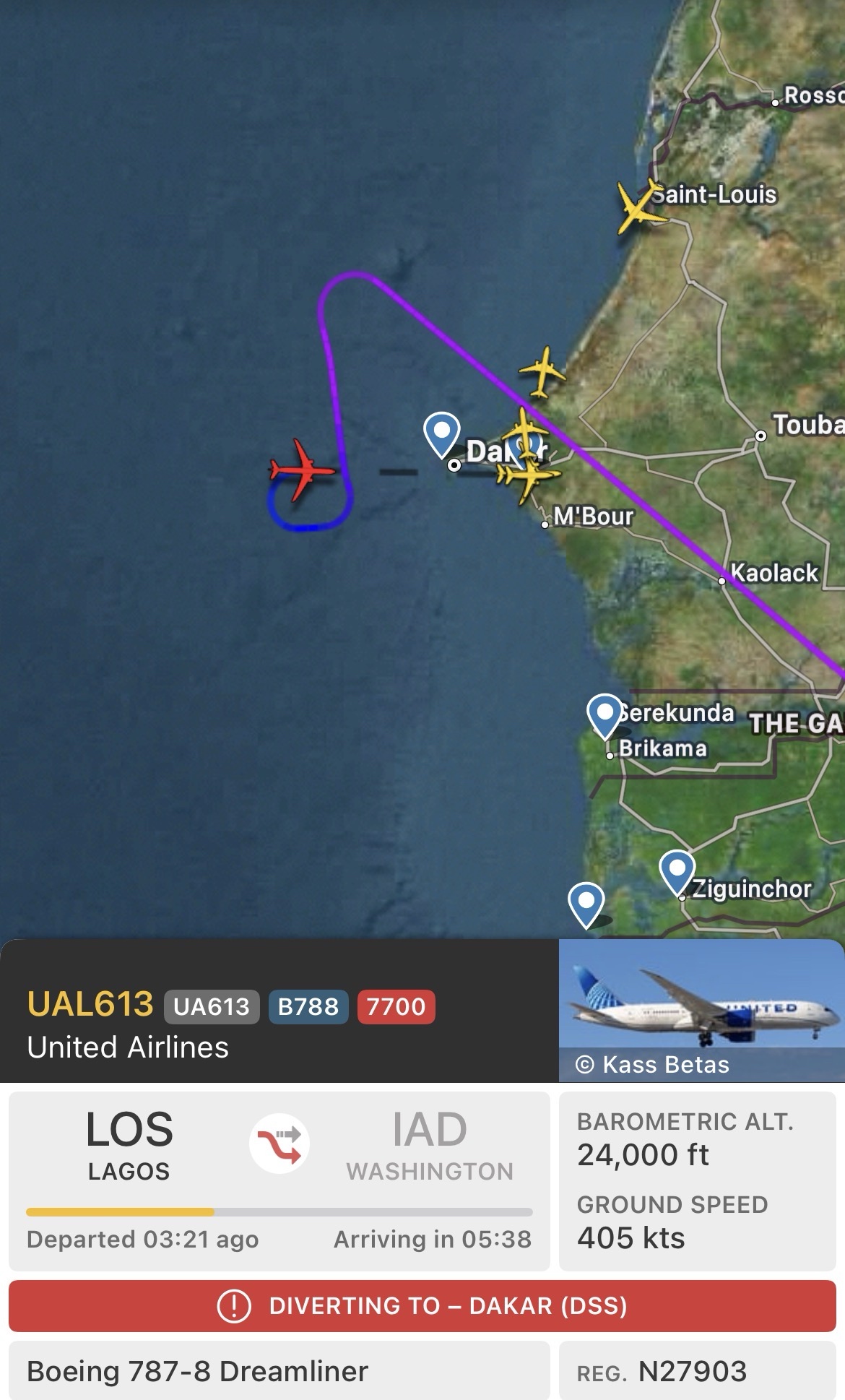Image resolution: width=845 pixels, height=1400 pixels.
Task: Open the airport pin near Serekunda
Action: (x=605, y=714)
